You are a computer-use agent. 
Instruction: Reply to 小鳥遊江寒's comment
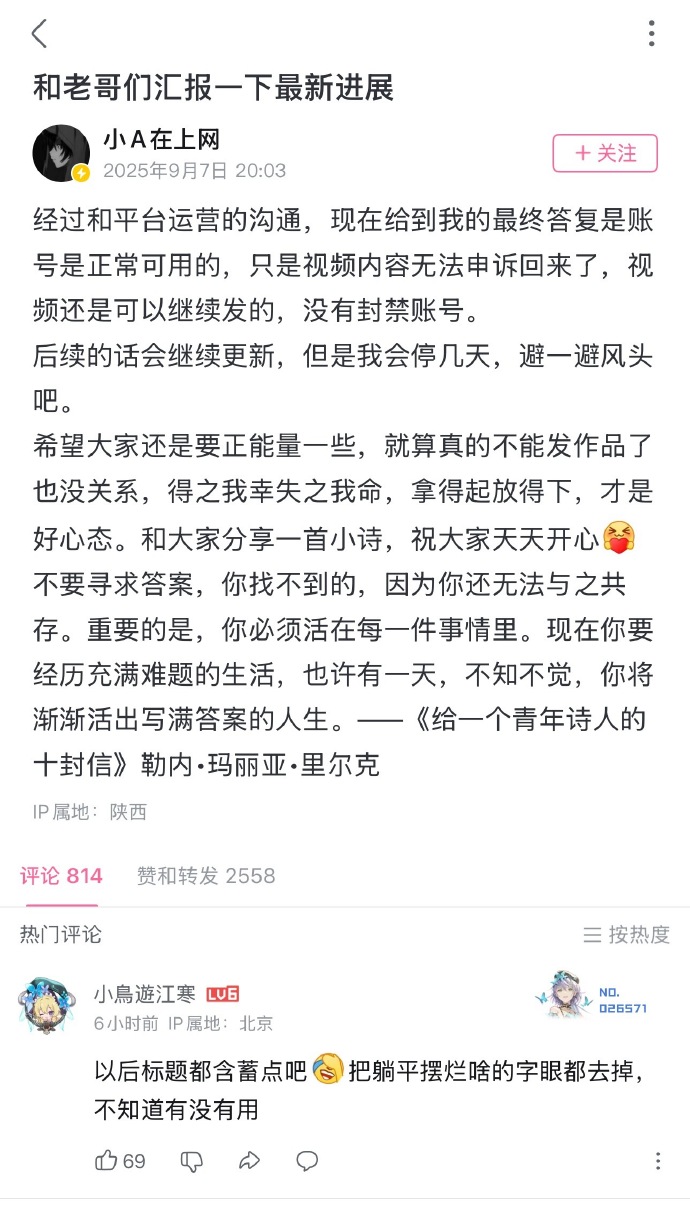coord(307,1160)
